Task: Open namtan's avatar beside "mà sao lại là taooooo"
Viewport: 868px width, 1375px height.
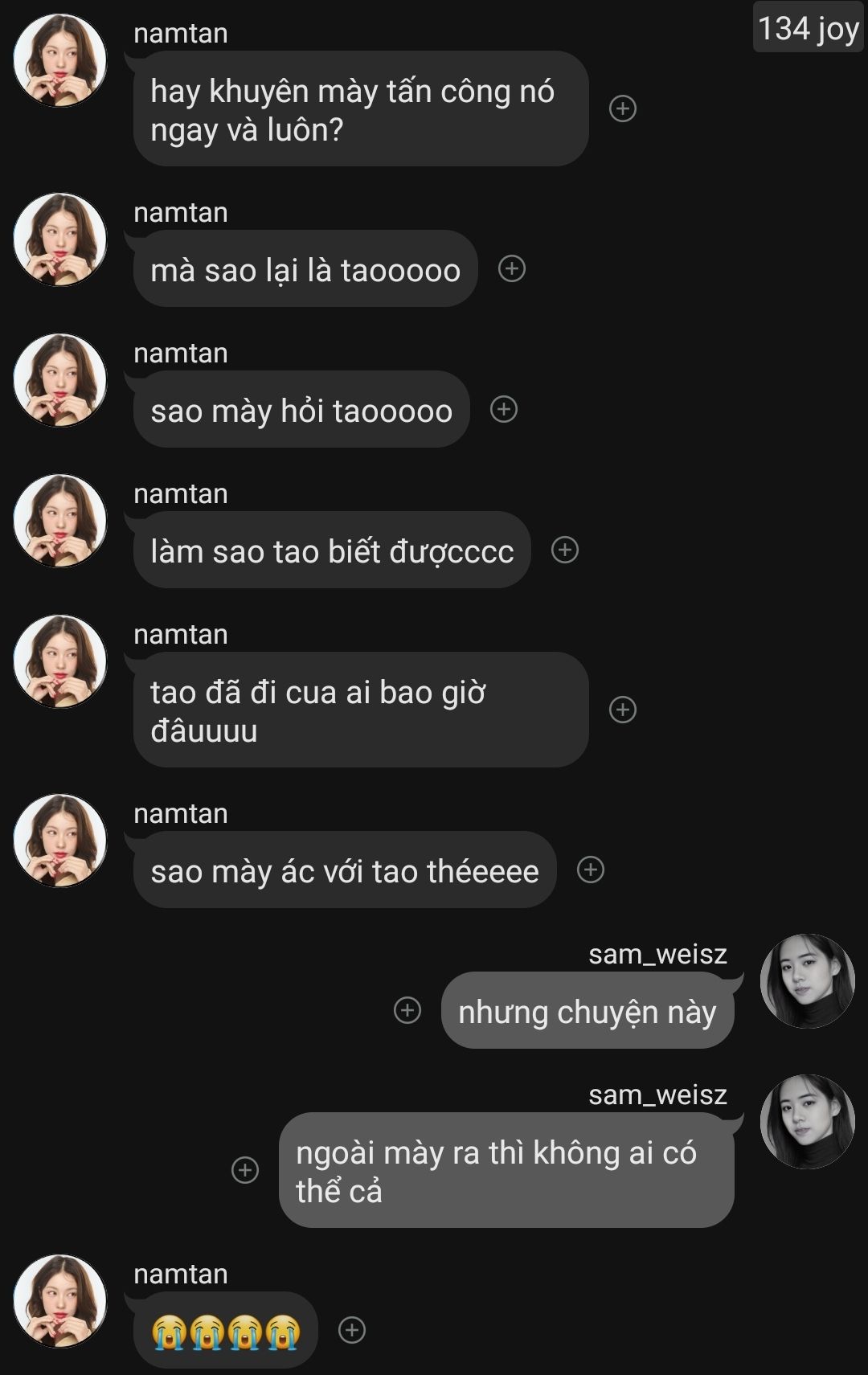Action: (60, 239)
